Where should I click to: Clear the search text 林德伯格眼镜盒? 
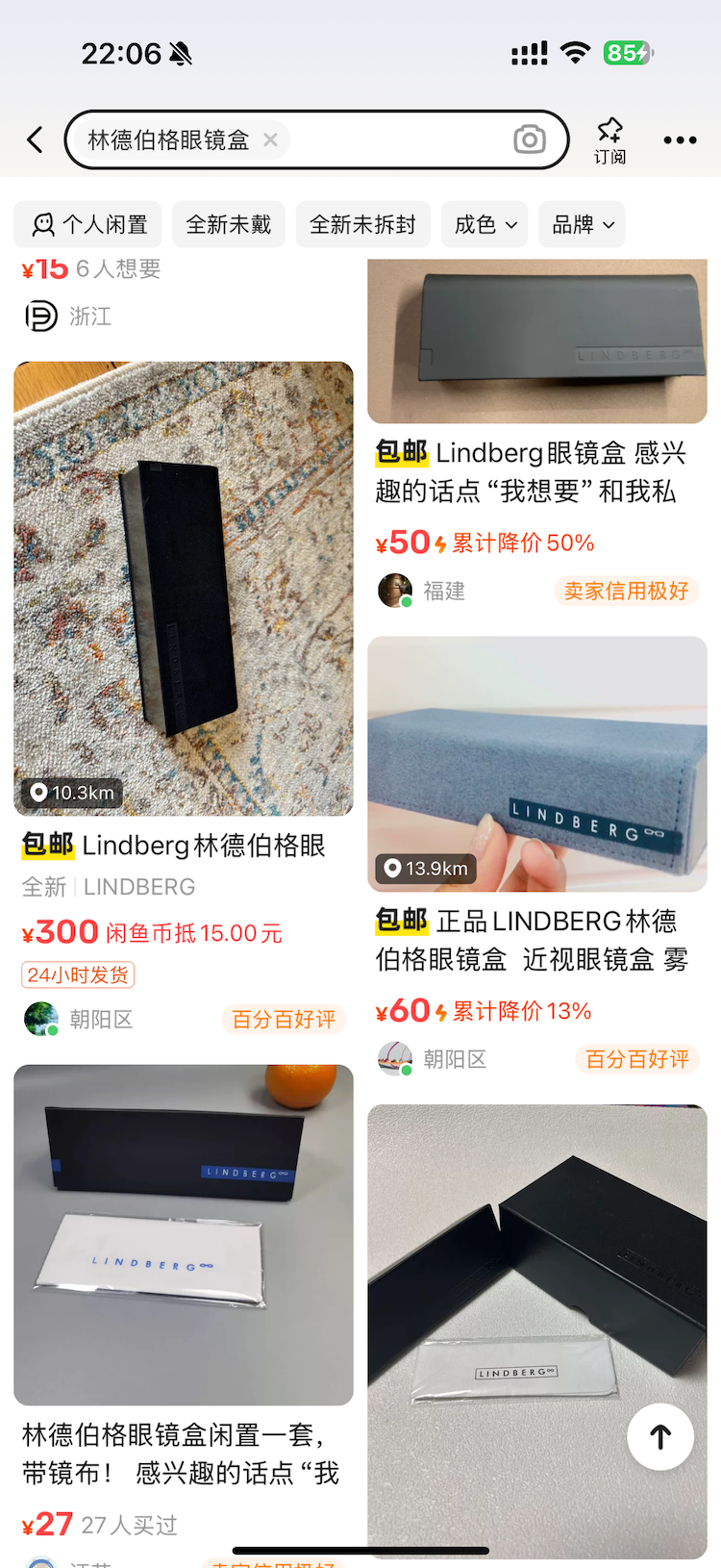click(x=271, y=140)
